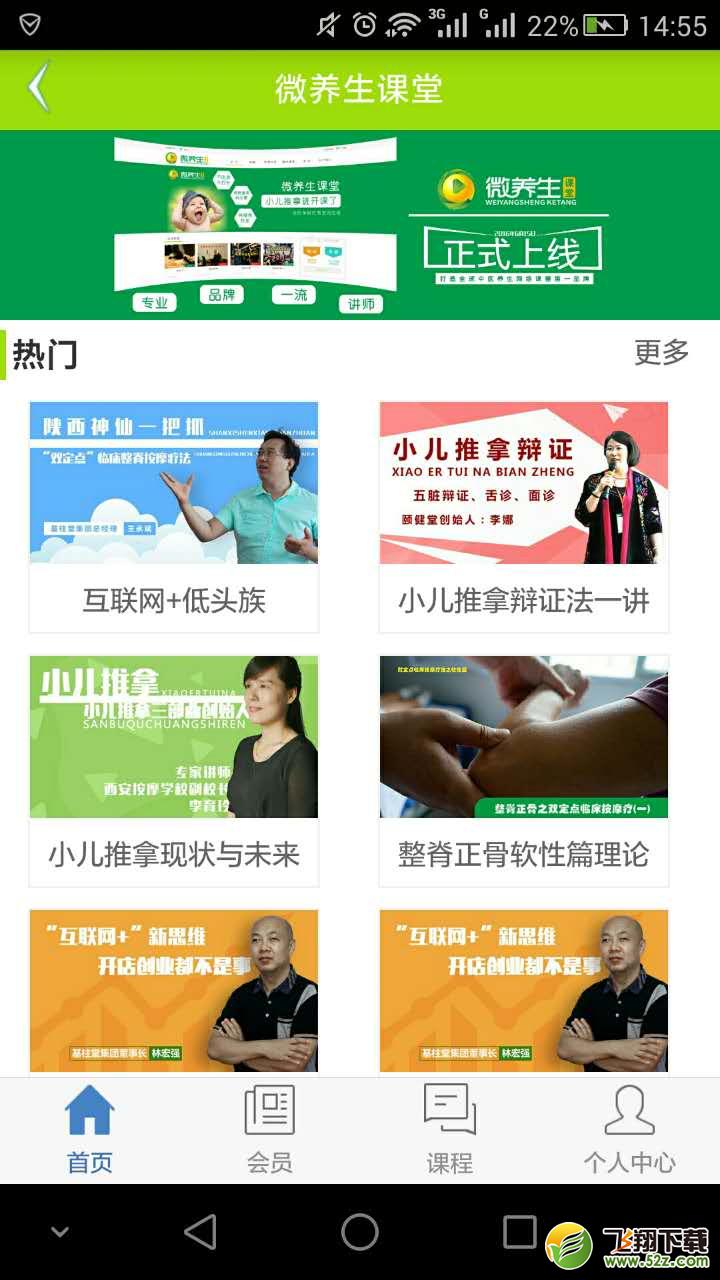
Task: Switch to the 课程 tab
Action: [450, 1130]
